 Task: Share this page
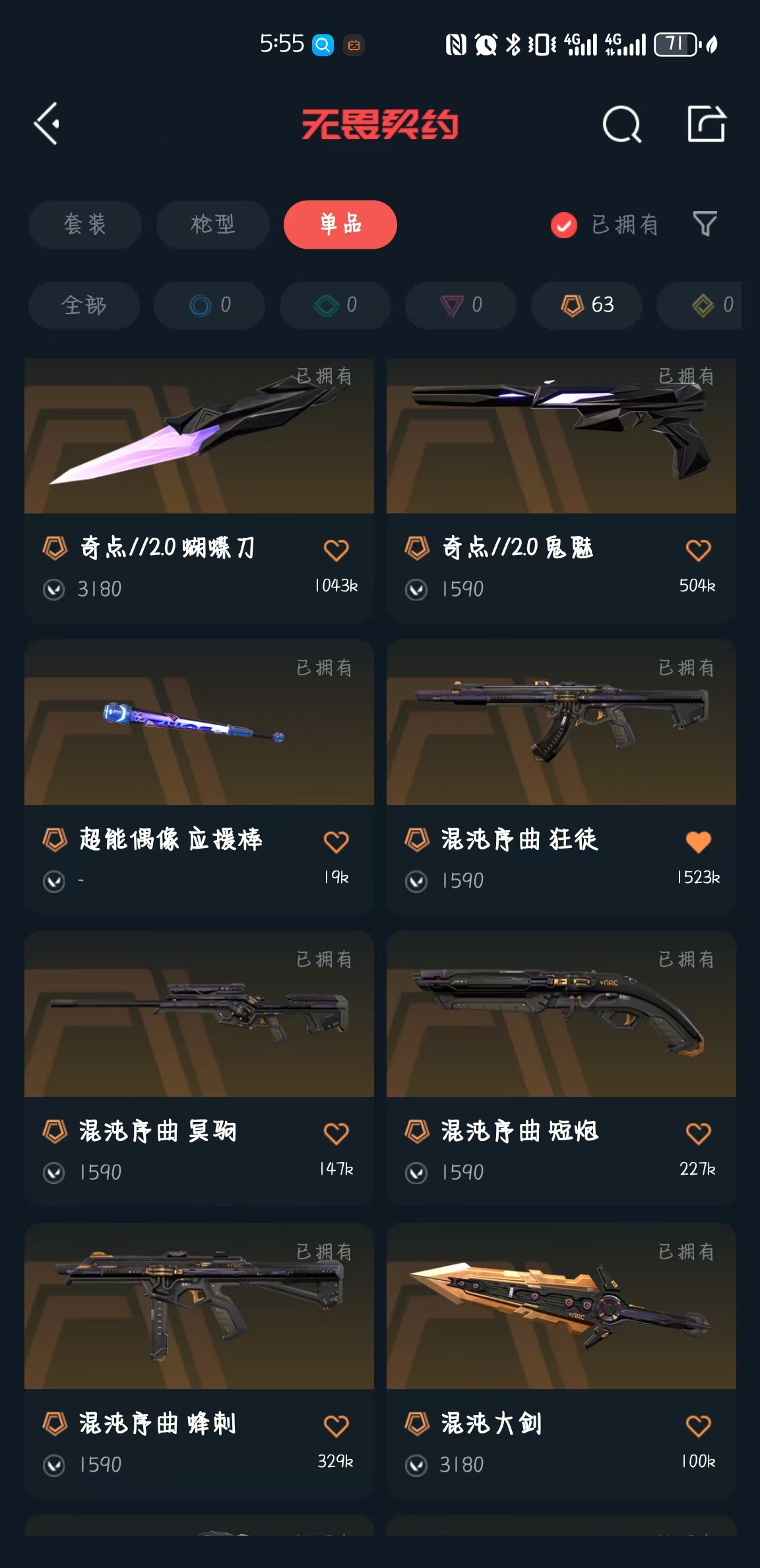point(706,123)
